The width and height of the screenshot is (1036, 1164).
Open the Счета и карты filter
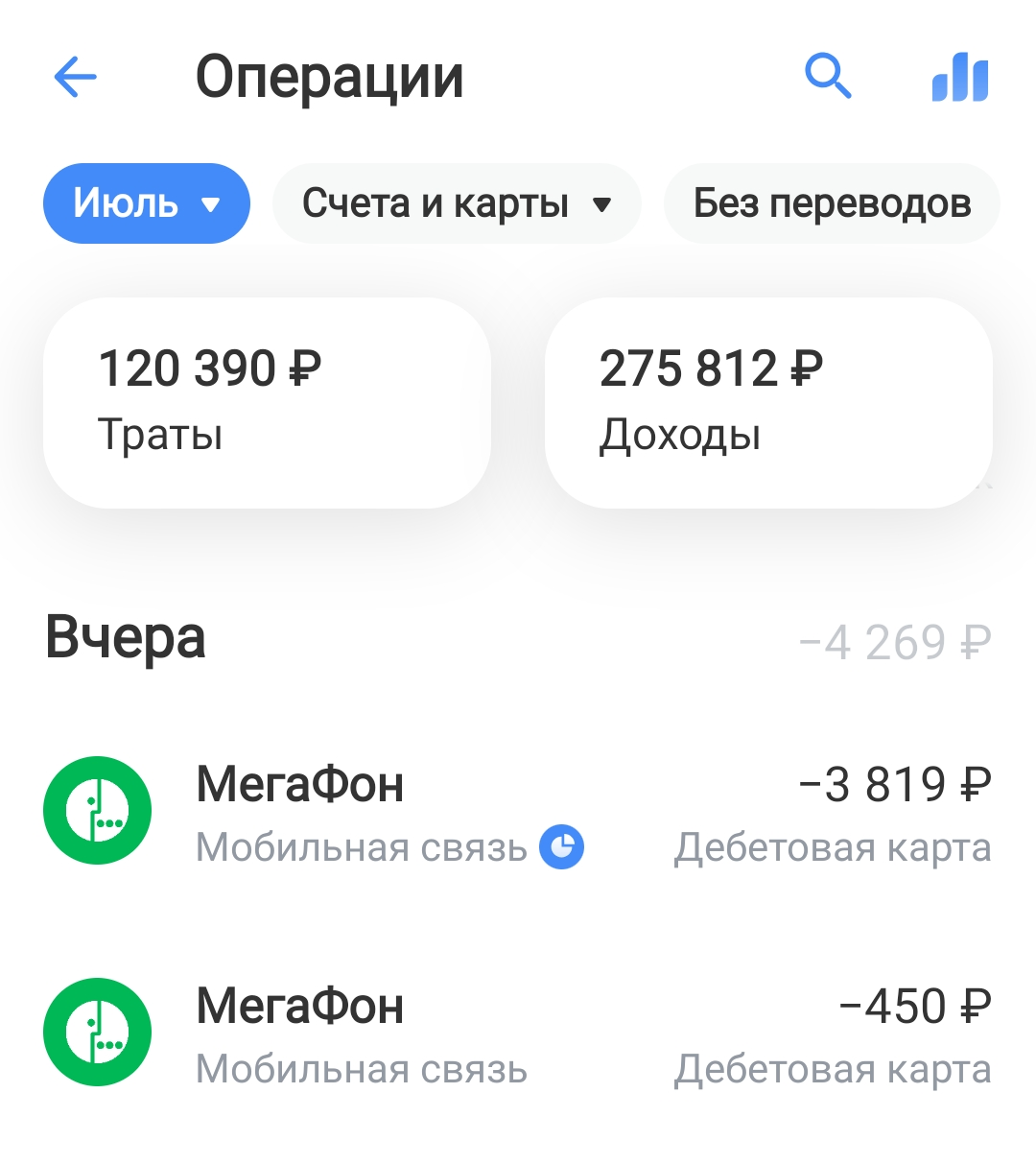(457, 203)
